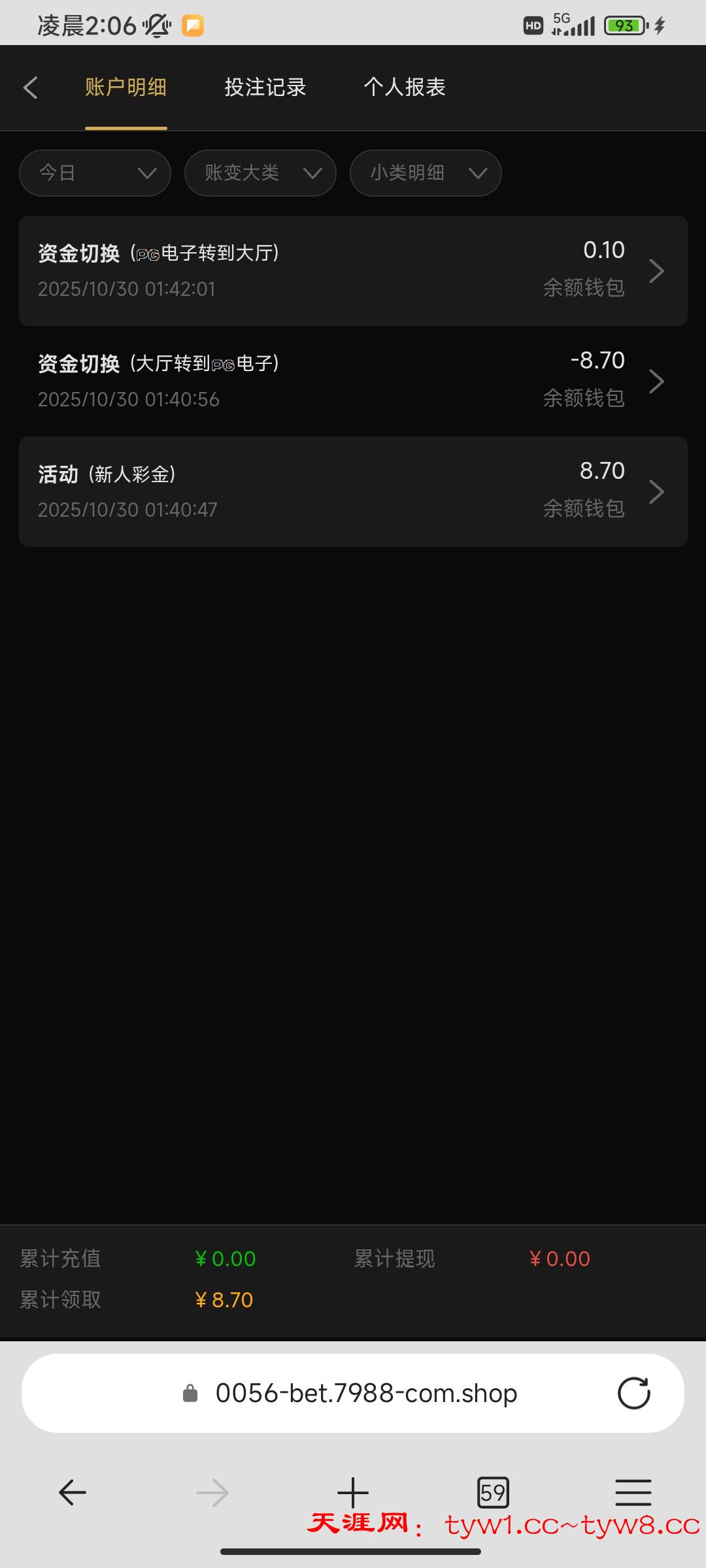The width and height of the screenshot is (706, 1568).
Task: Add a new browser tab
Action: coord(353,1493)
